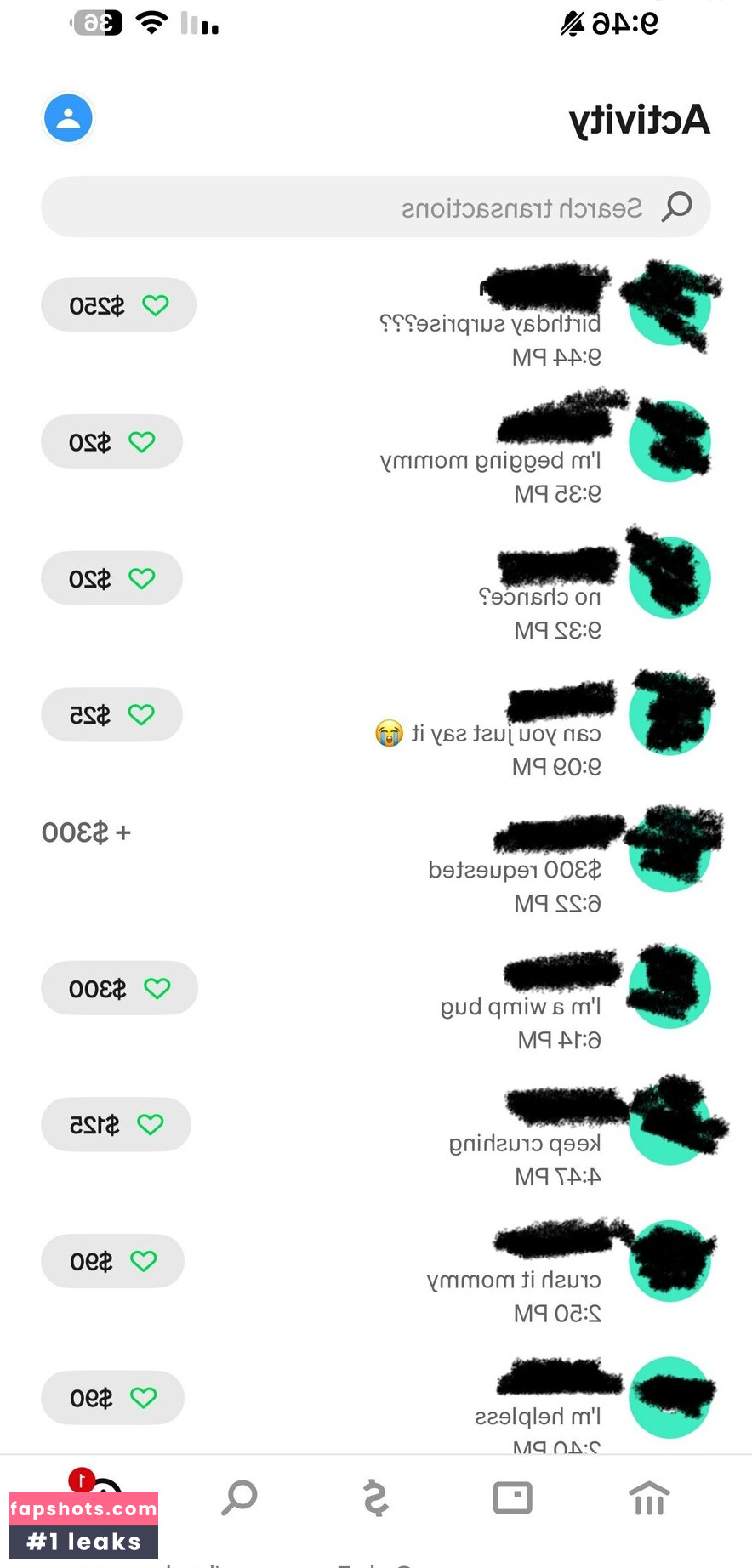
Task: Switch to the bank tab
Action: click(x=648, y=1498)
